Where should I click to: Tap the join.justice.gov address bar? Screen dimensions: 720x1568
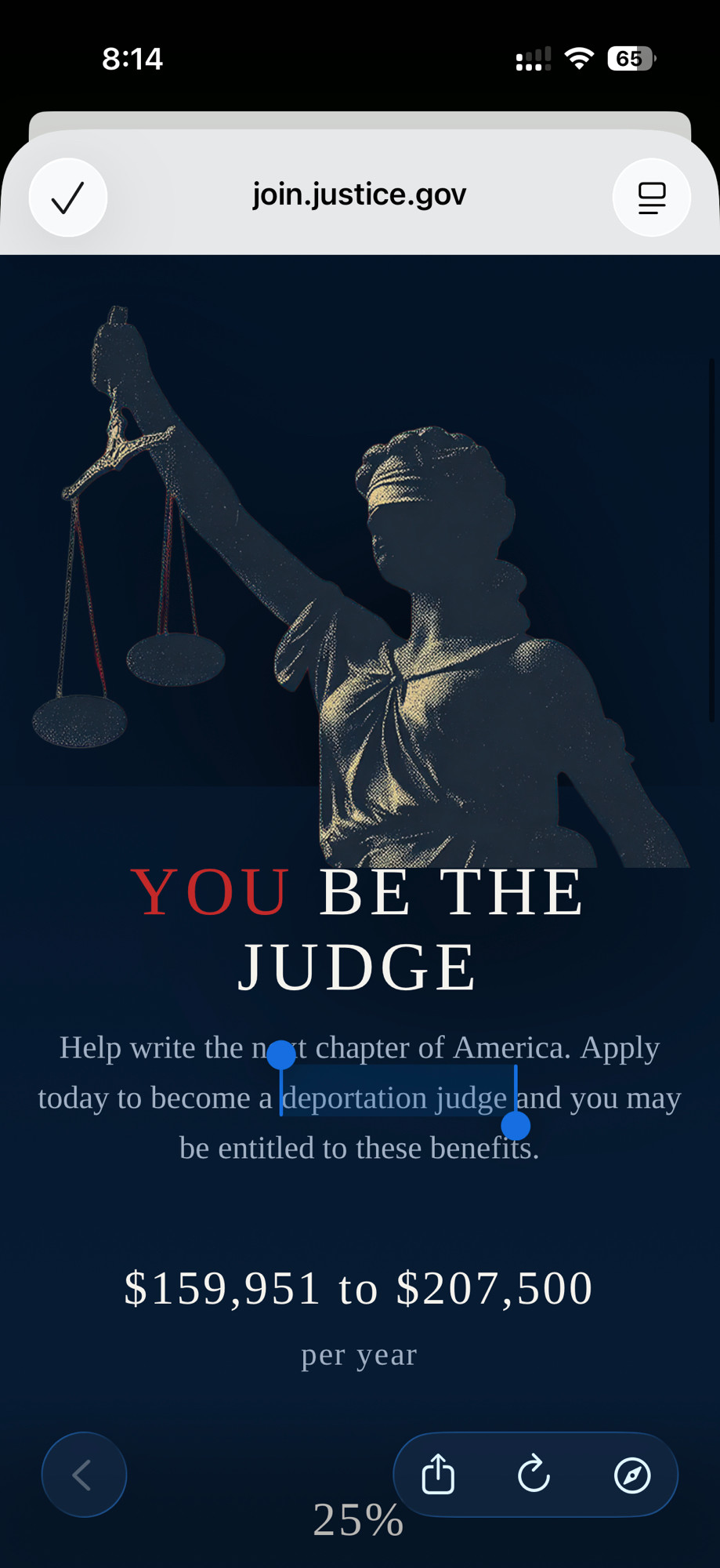point(359,194)
